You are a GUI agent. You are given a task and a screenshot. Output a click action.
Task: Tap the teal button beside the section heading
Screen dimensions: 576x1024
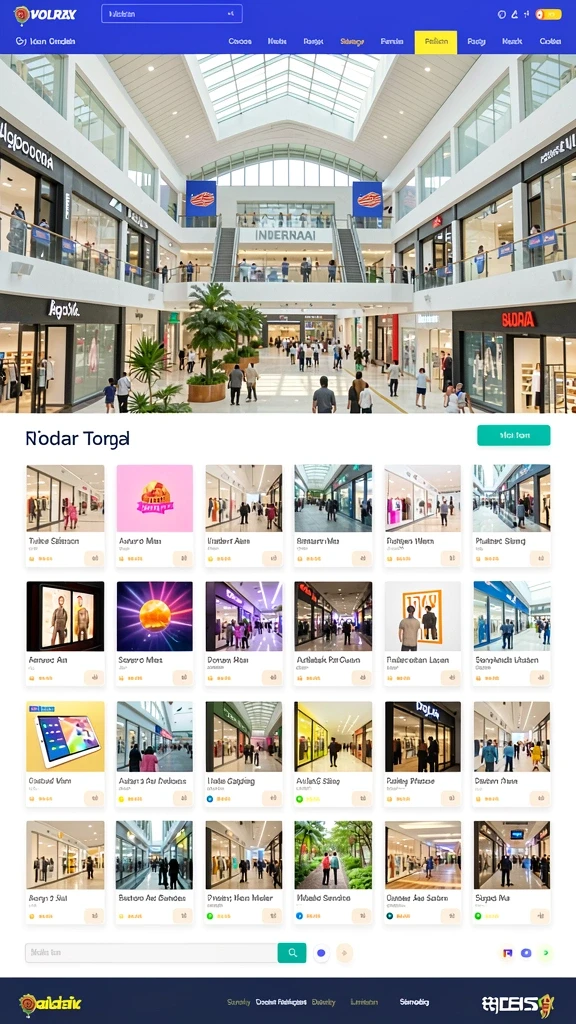click(x=513, y=435)
